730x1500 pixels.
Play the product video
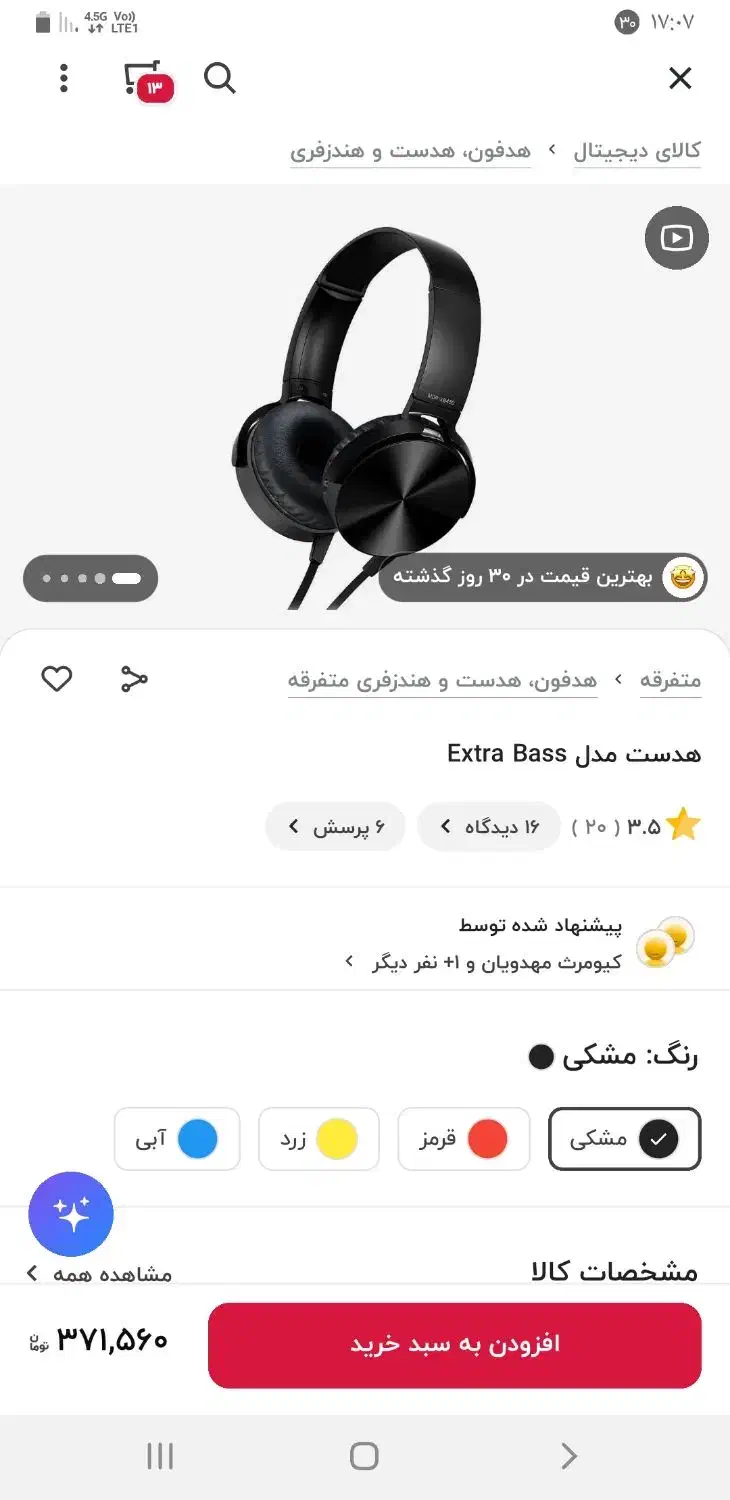676,238
